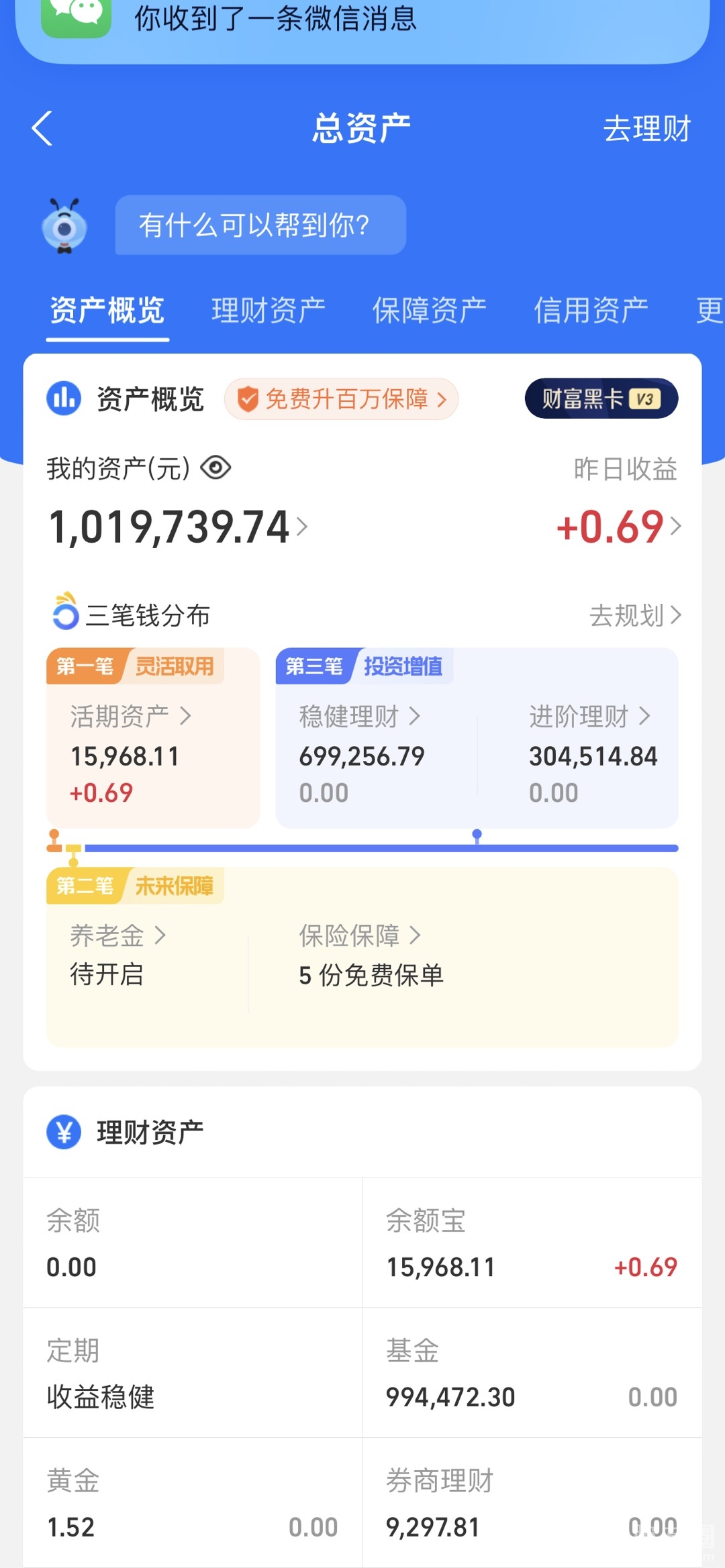The height and width of the screenshot is (1568, 725).
Task: Switch to the 理财资产 tab
Action: click(x=269, y=311)
